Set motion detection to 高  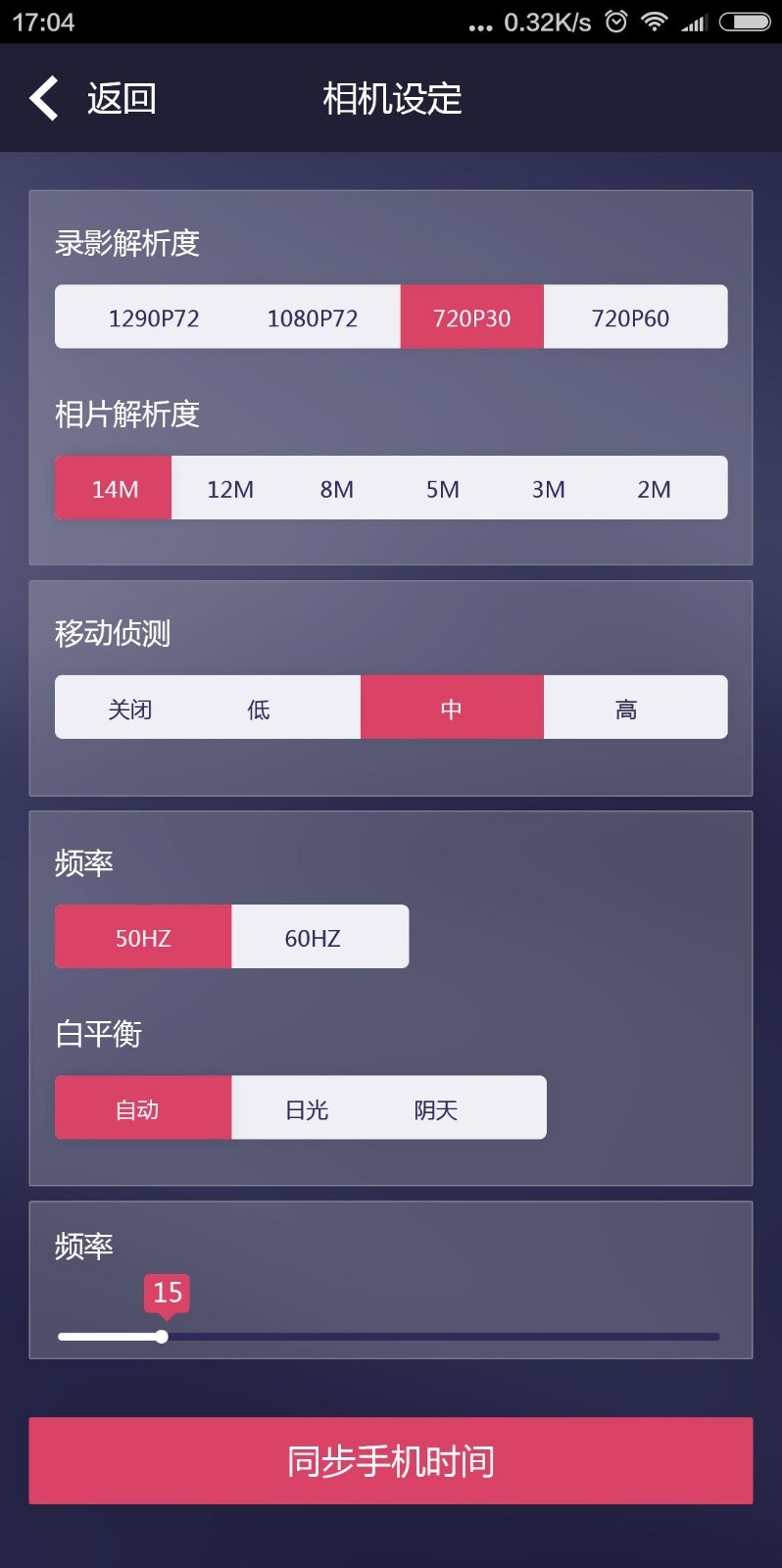pyautogui.click(x=627, y=708)
